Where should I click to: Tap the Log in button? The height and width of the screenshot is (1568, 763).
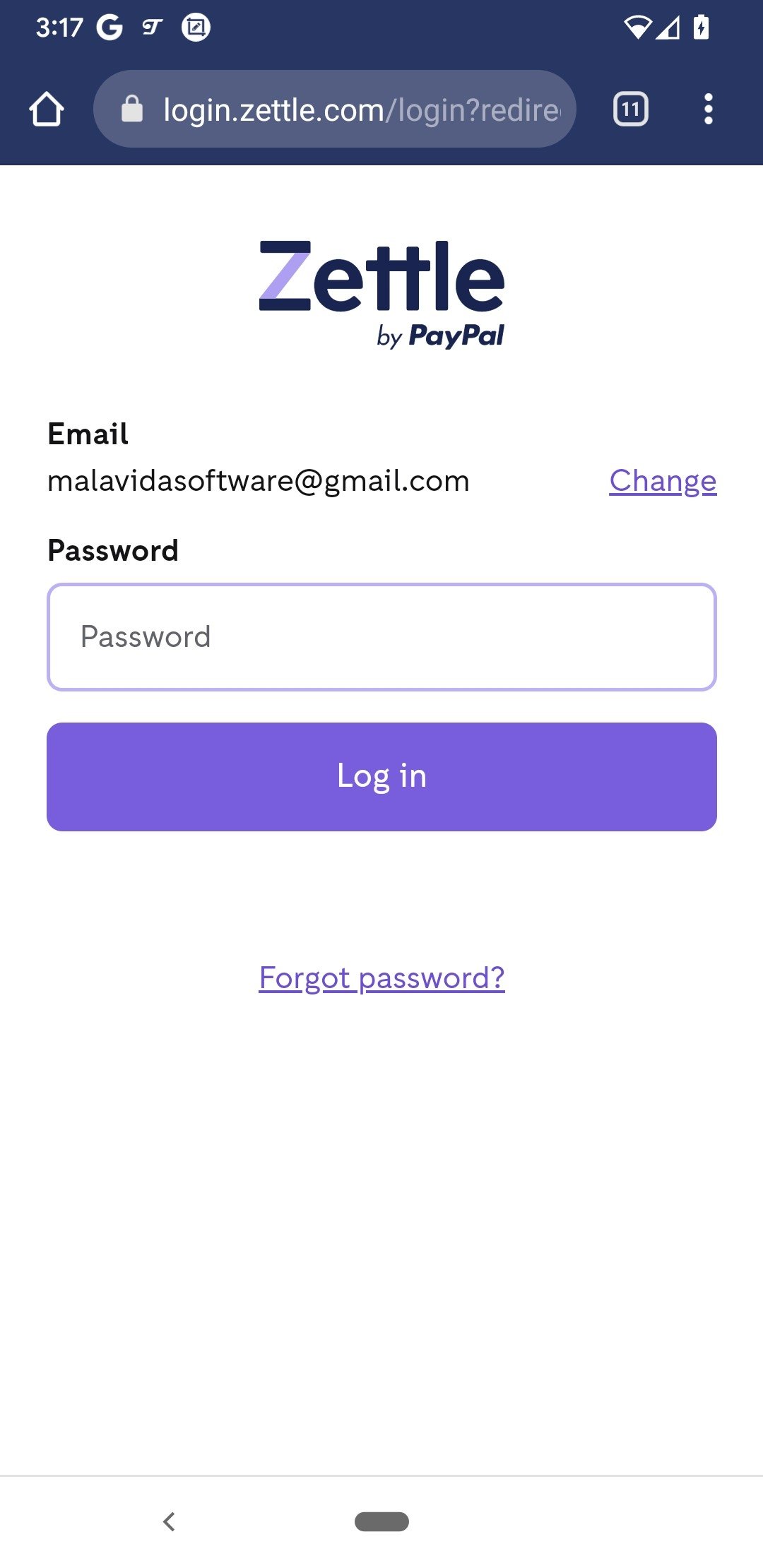tap(381, 777)
